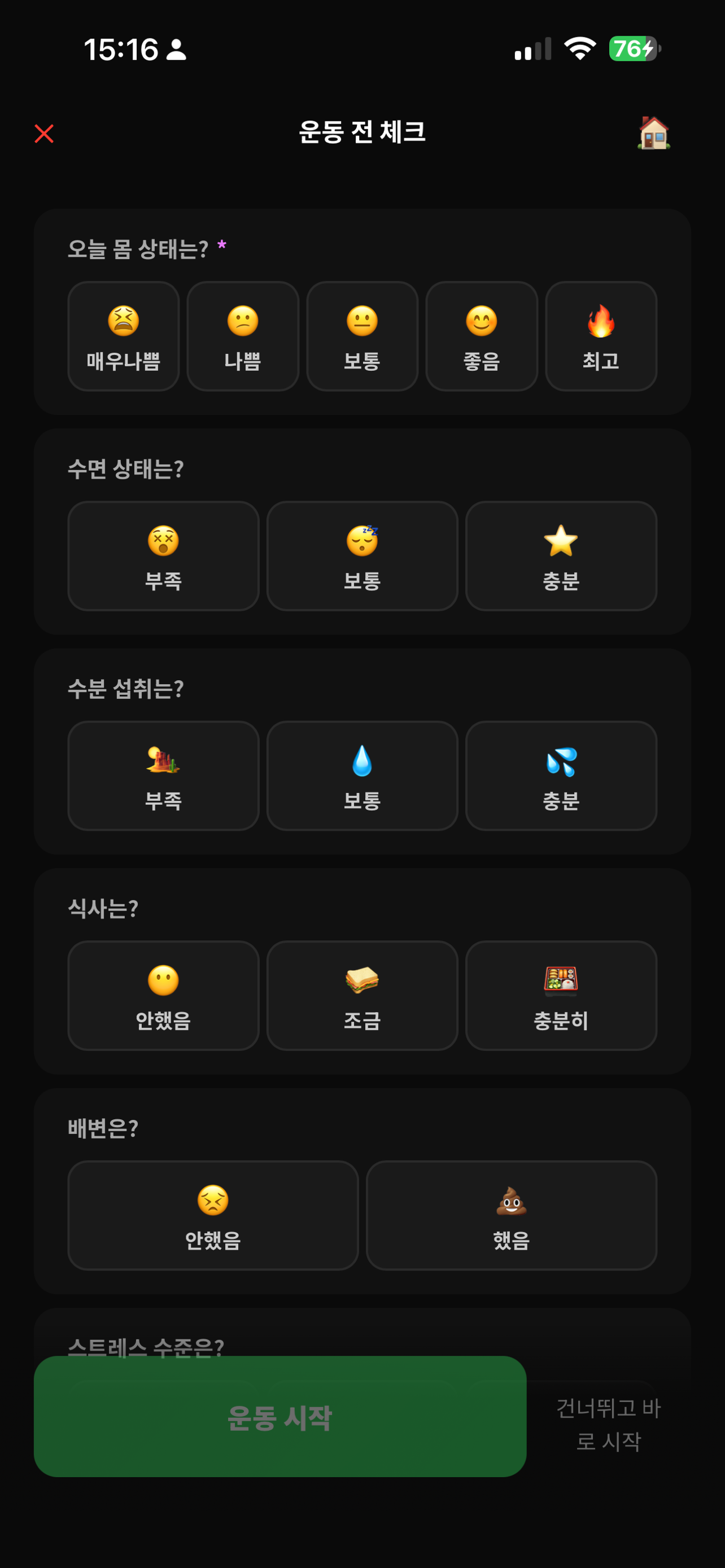Select 보통 water drop for hydration
Screen dimensions: 725x1568
pos(362,776)
